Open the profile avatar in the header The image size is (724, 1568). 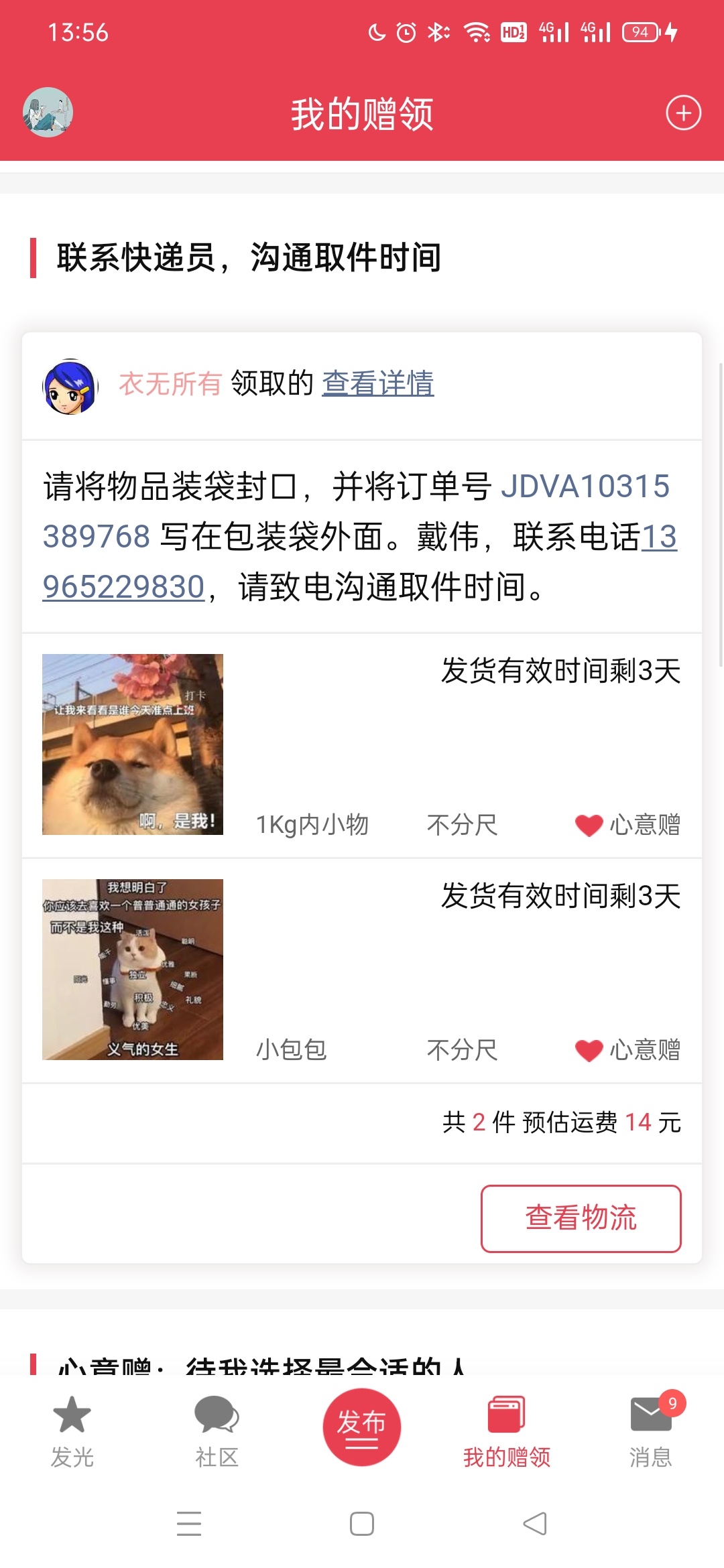click(48, 113)
